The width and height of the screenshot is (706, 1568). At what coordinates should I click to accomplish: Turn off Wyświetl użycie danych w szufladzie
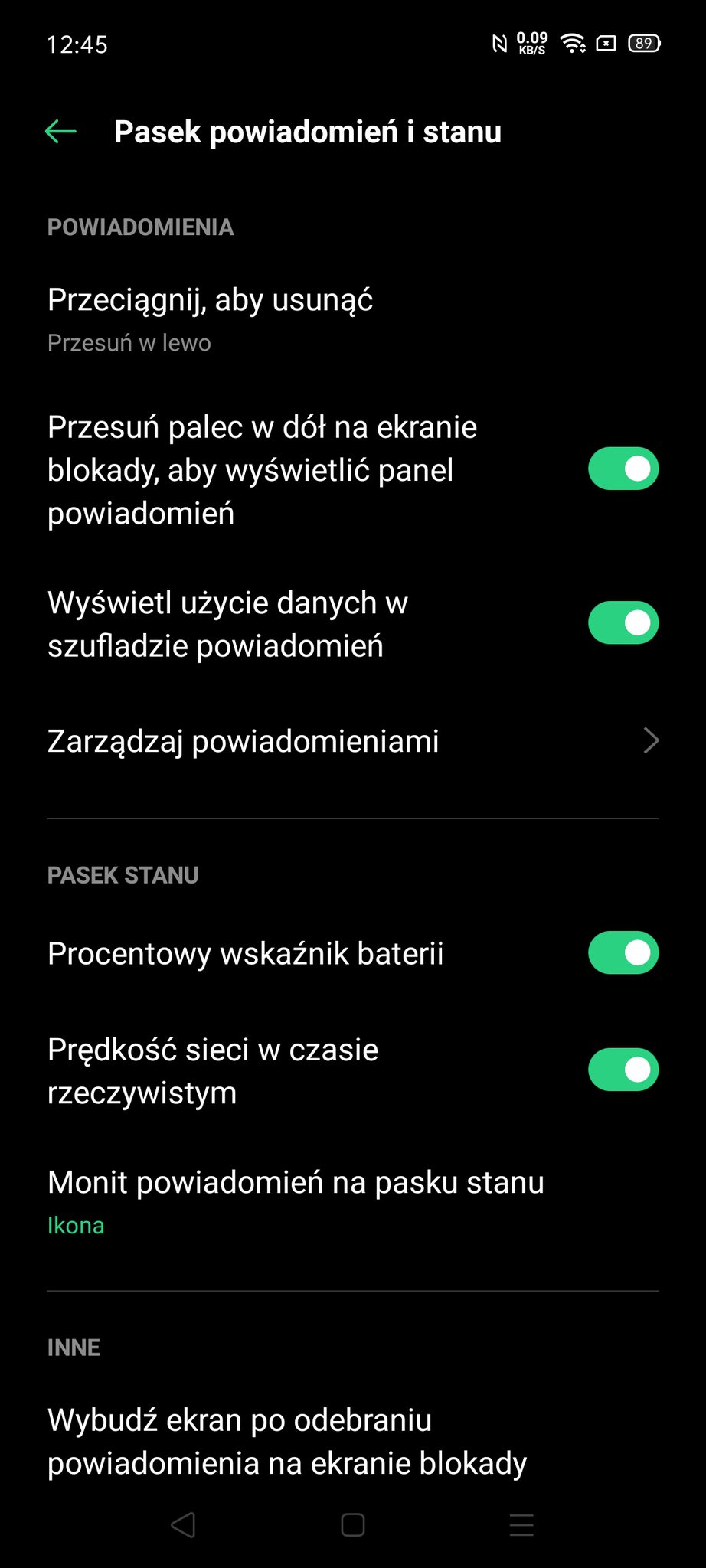(x=623, y=623)
